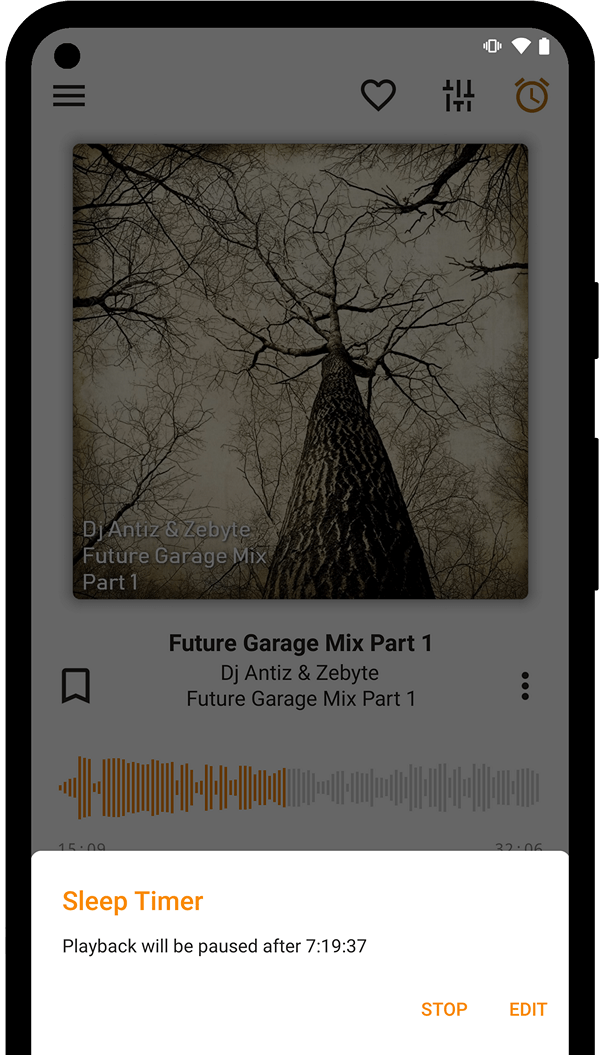Stop the sleep timer
Image resolution: width=600 pixels, height=1055 pixels.
[444, 1009]
